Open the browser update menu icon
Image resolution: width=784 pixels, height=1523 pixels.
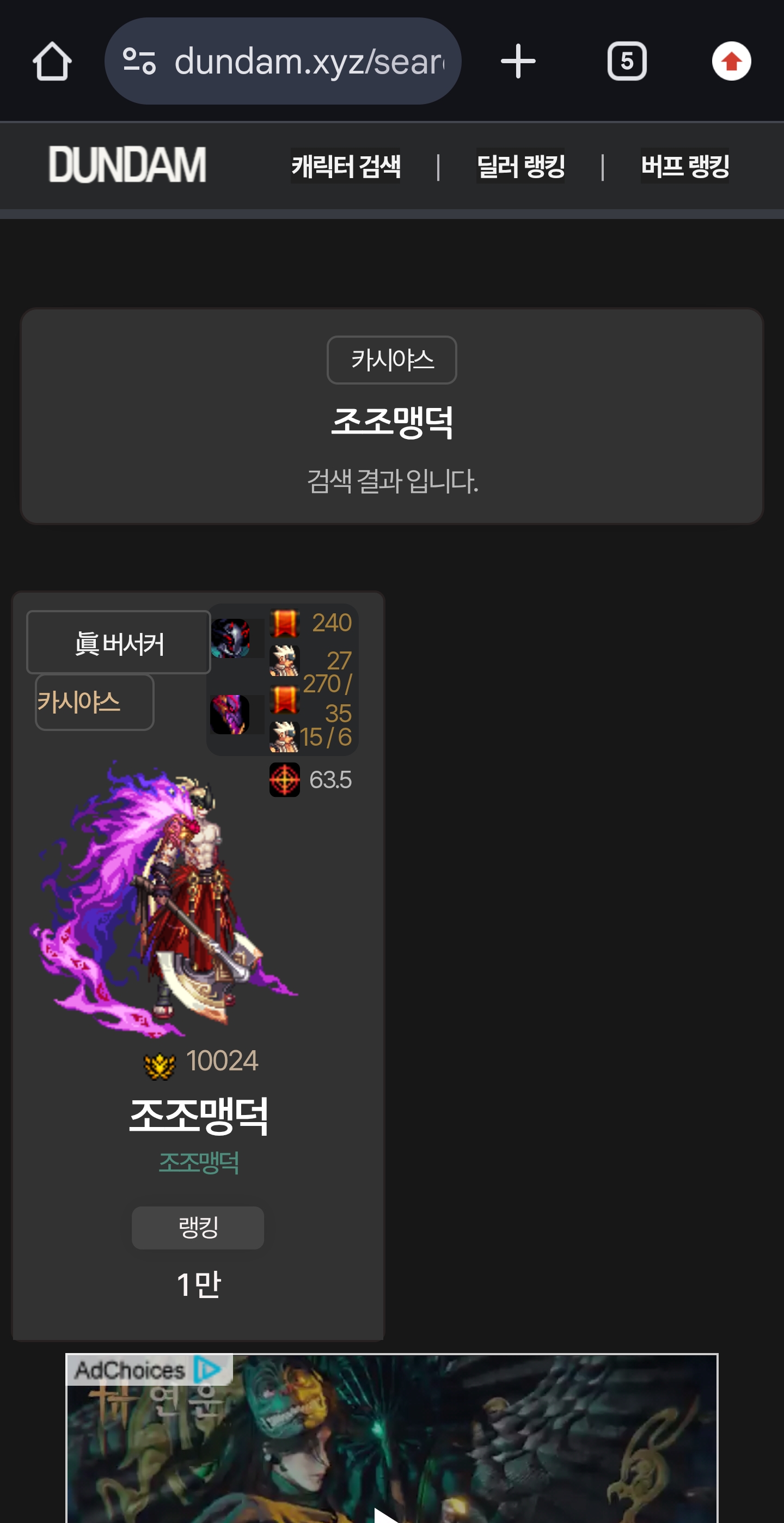(x=731, y=62)
